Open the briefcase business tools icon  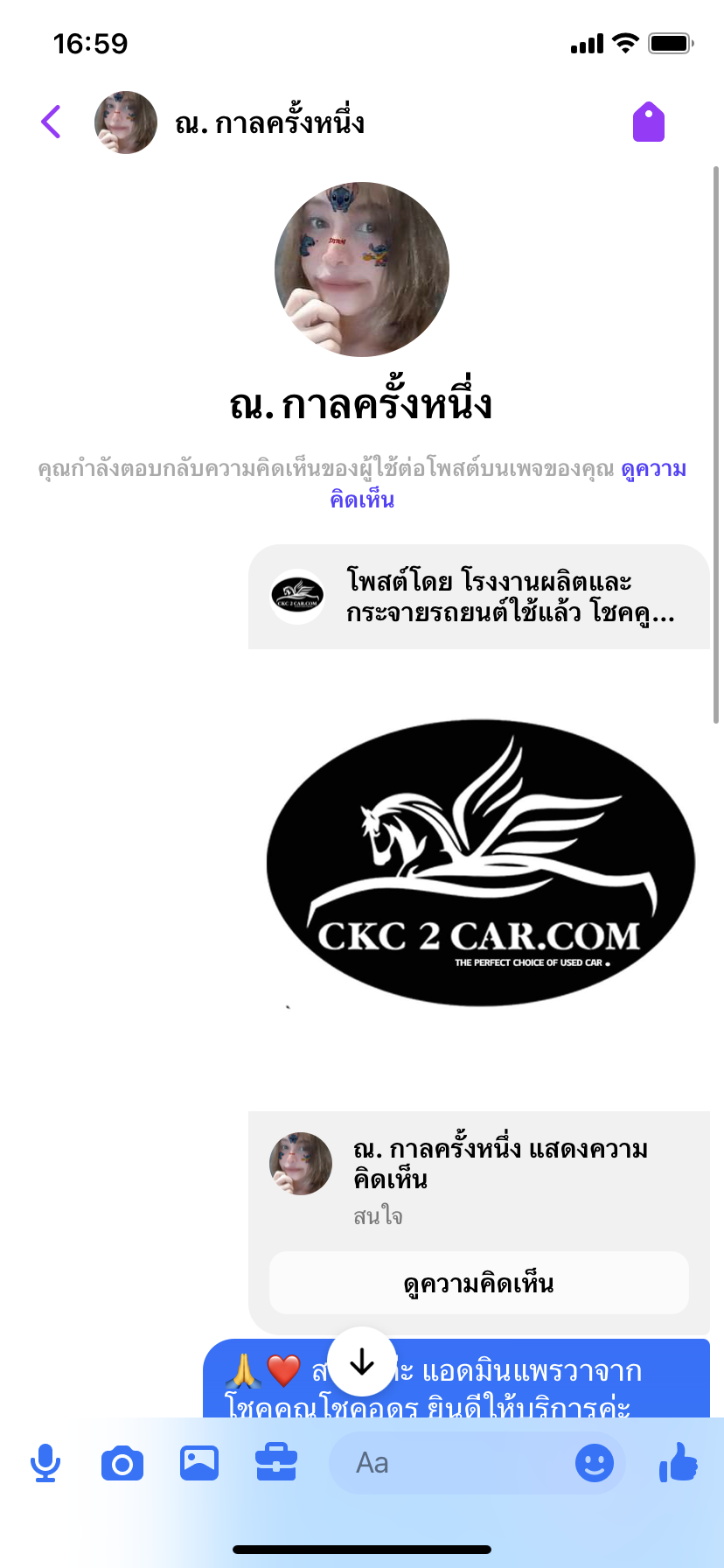pos(276,1463)
